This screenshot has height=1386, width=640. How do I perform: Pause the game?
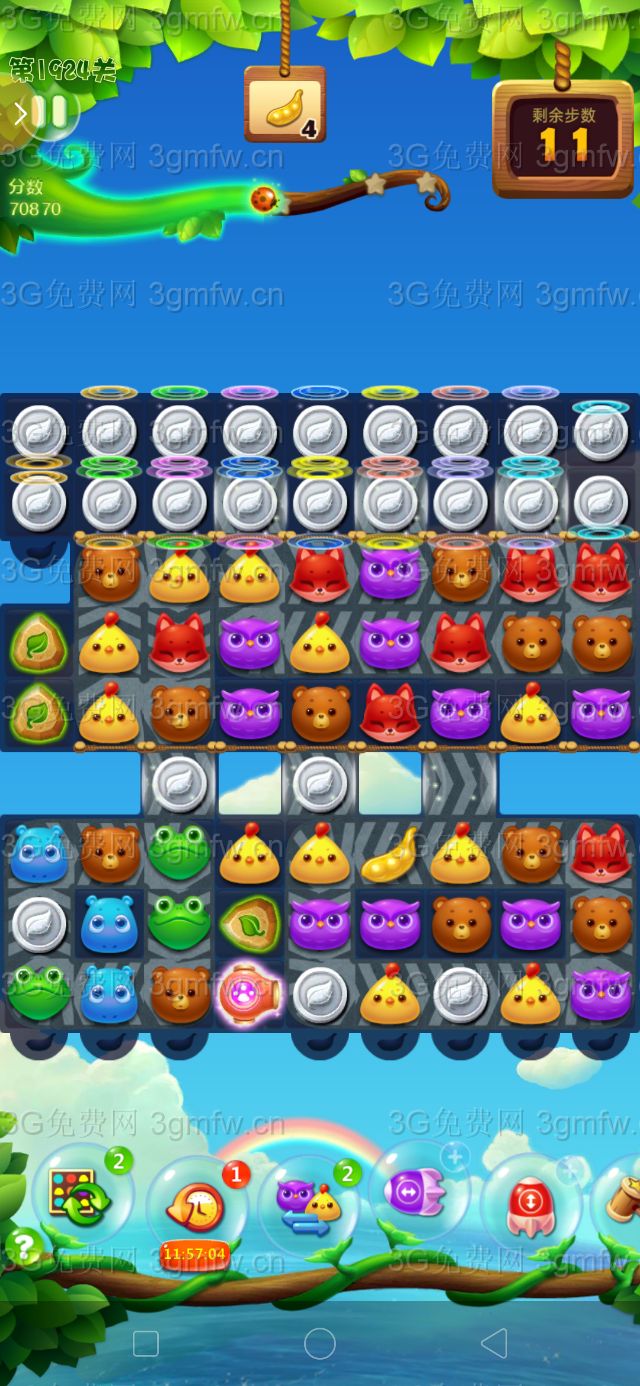point(47,112)
